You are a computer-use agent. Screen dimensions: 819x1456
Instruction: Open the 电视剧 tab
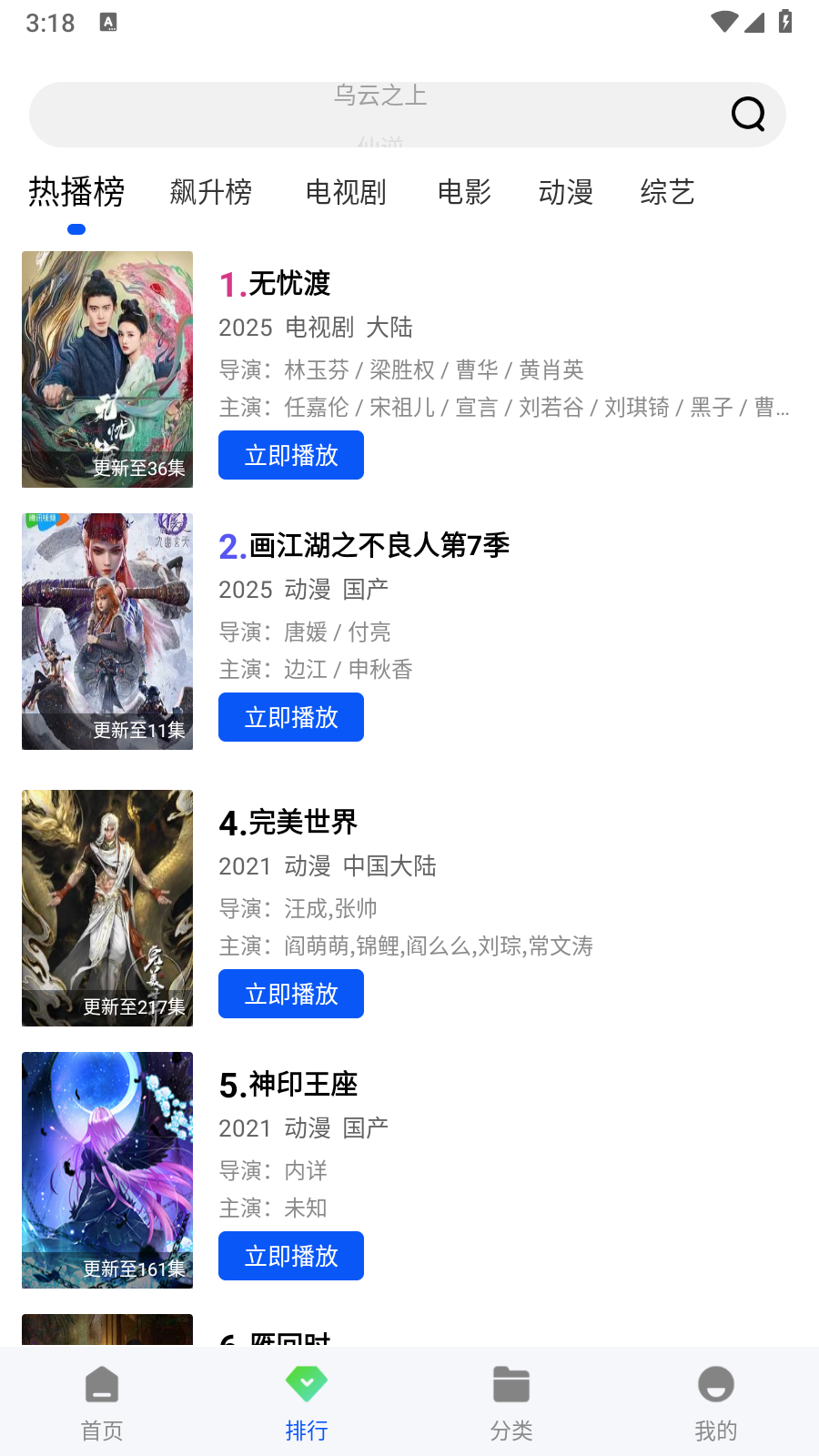click(346, 192)
